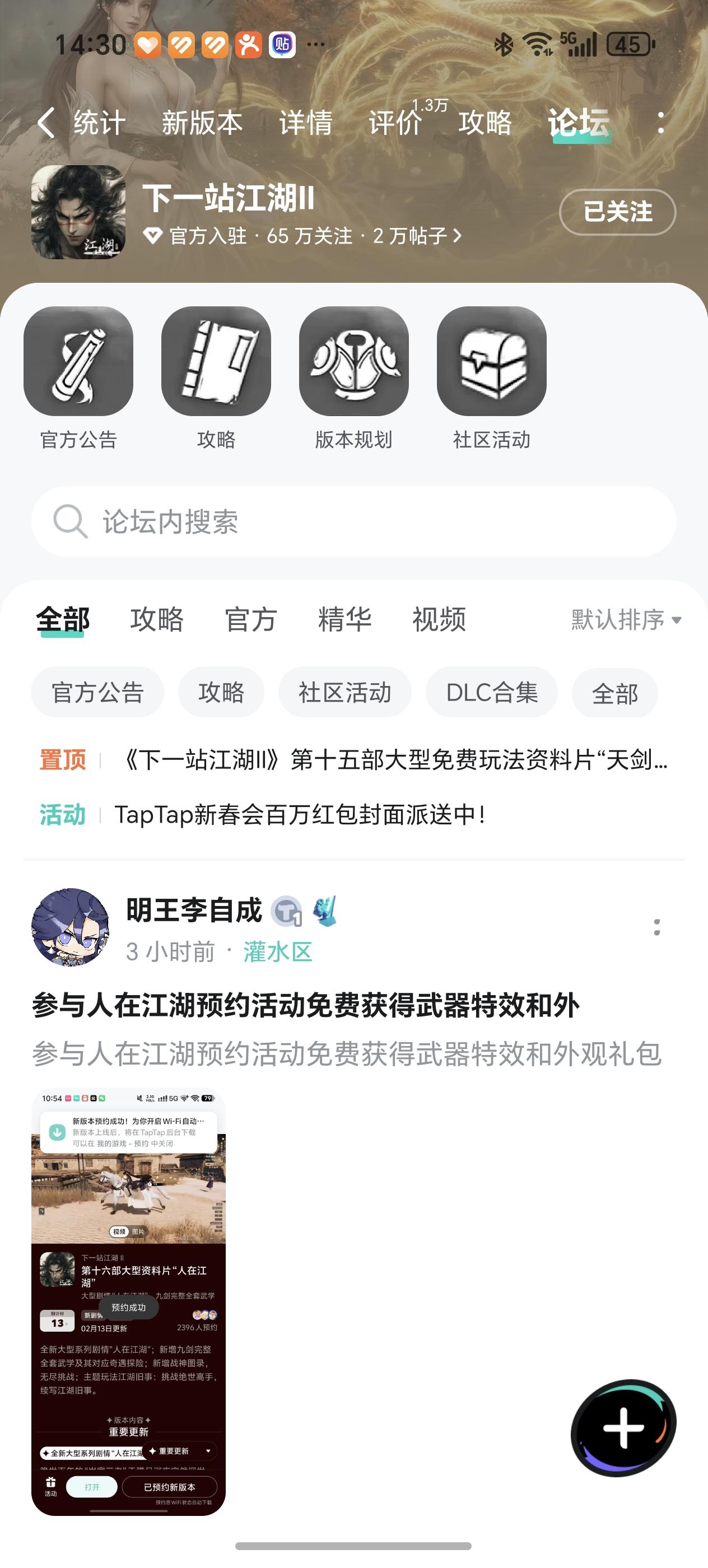This screenshot has width=708, height=1568.
Task: Expand the 默认排序 sort dropdown
Action: pos(626,620)
